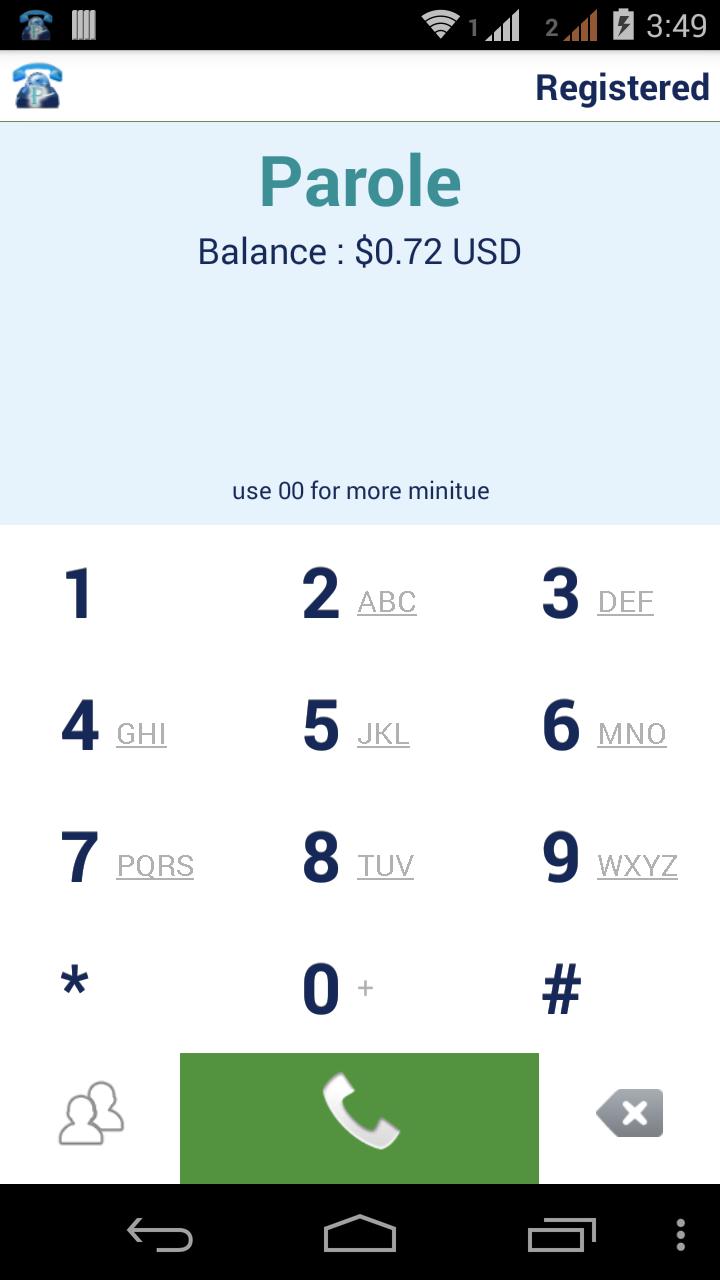
Task: Tap the Android home navigation icon
Action: click(359, 1236)
